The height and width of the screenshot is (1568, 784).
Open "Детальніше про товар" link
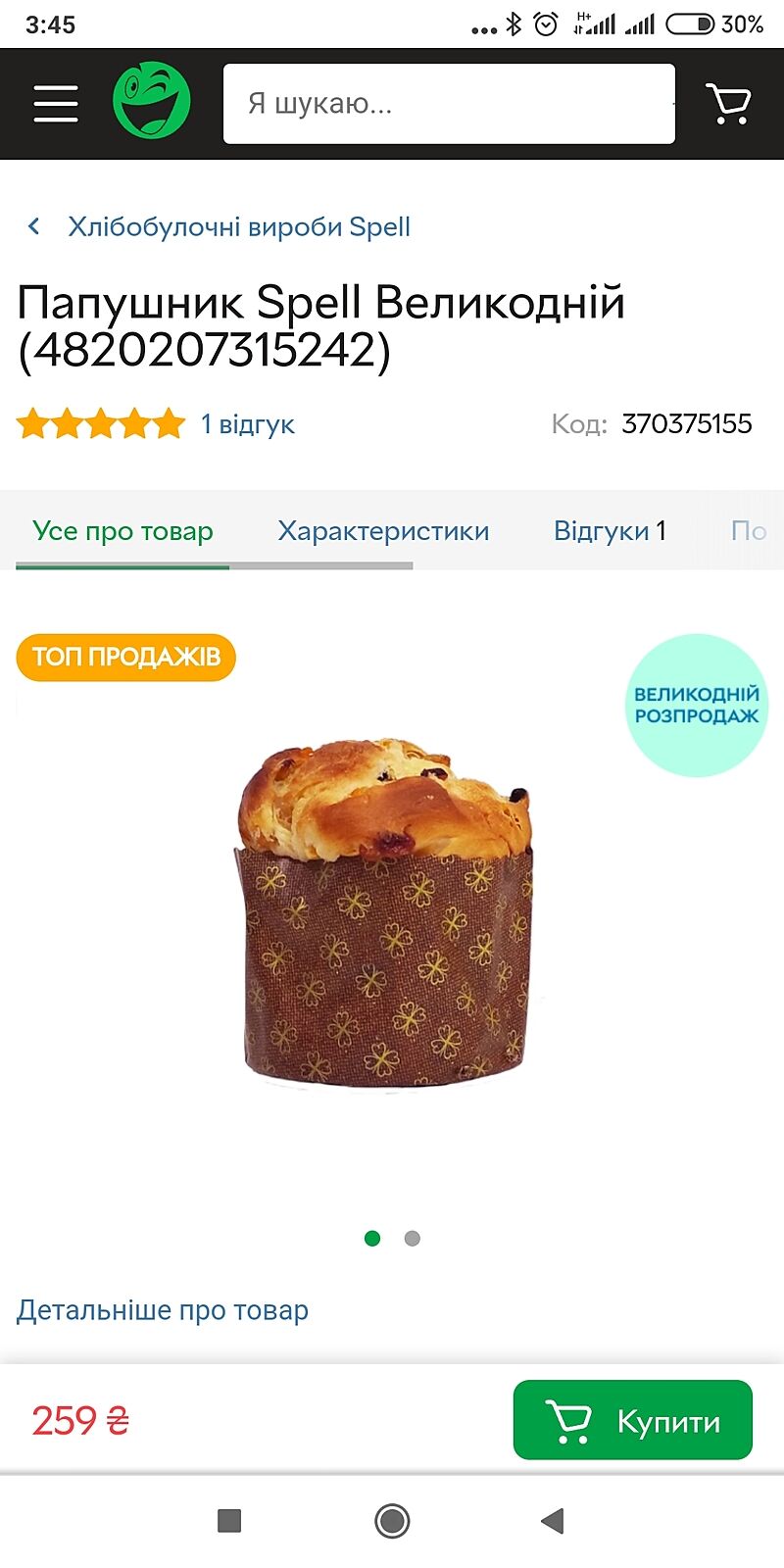[x=163, y=1310]
